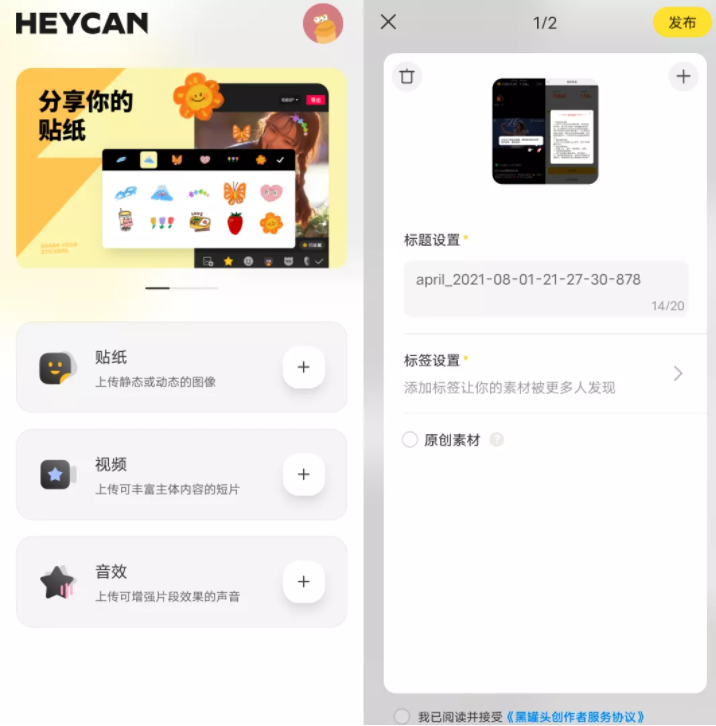Close the upload editing page

click(x=389, y=22)
